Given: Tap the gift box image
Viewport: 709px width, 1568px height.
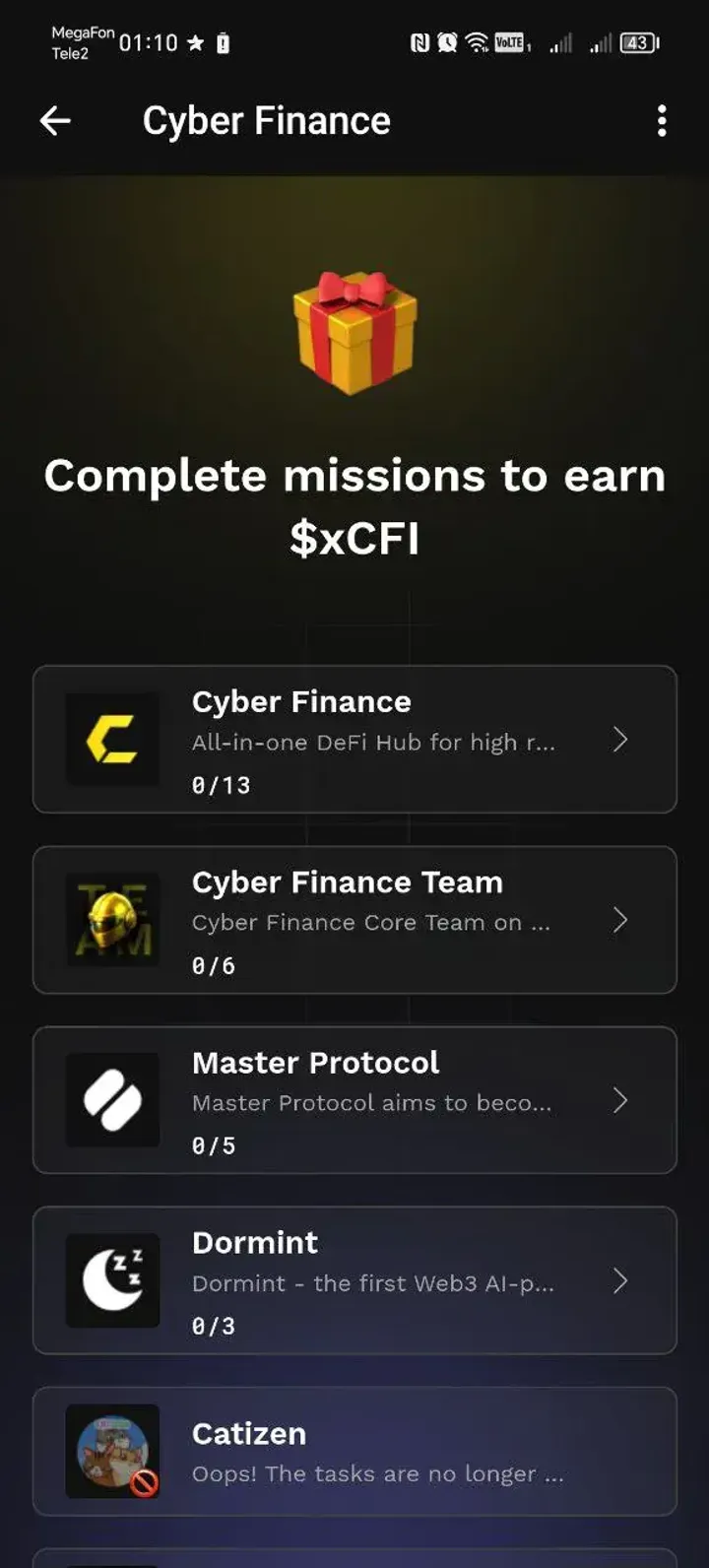Looking at the screenshot, I should coord(354,335).
